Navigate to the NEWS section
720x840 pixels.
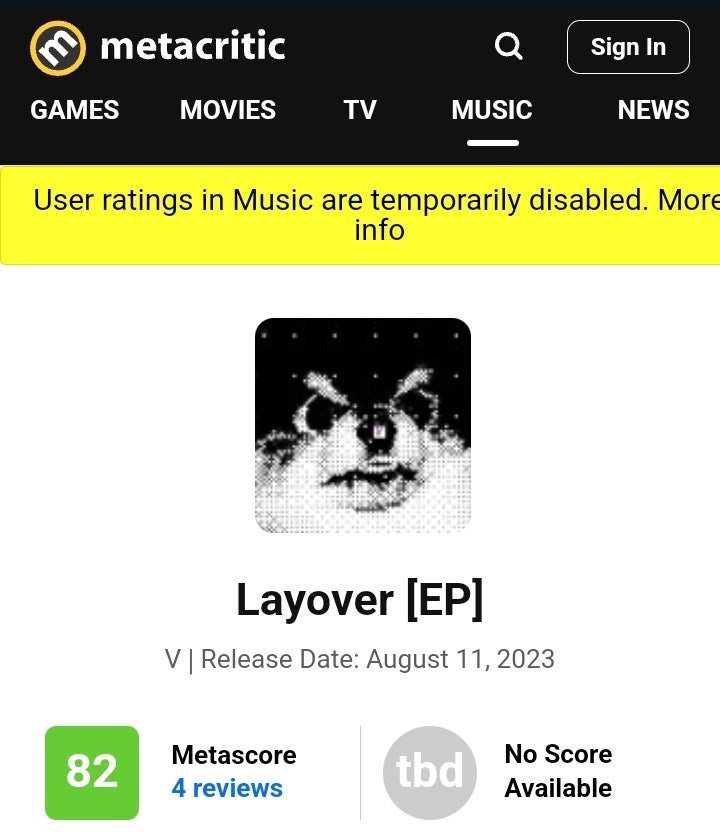coord(653,110)
